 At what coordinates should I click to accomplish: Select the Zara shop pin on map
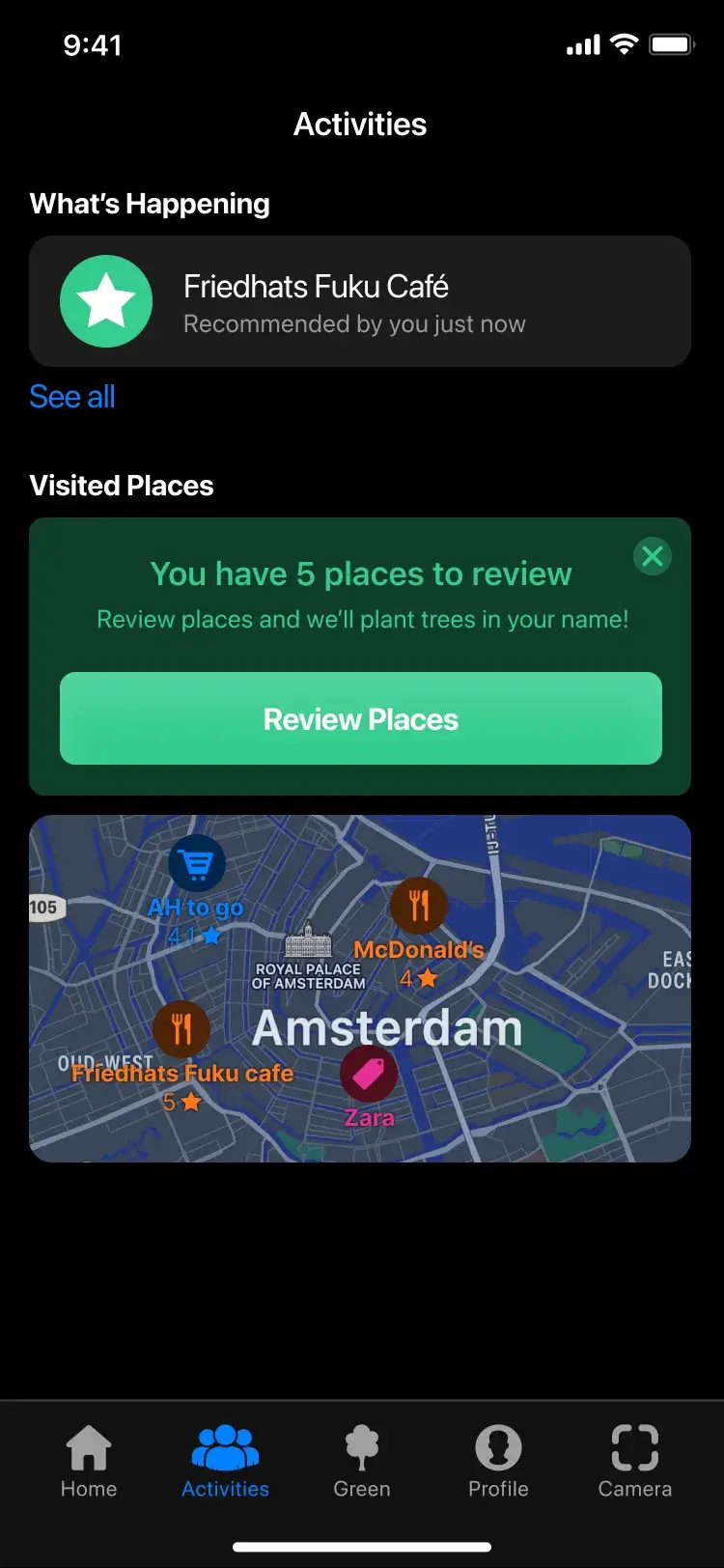[369, 1075]
